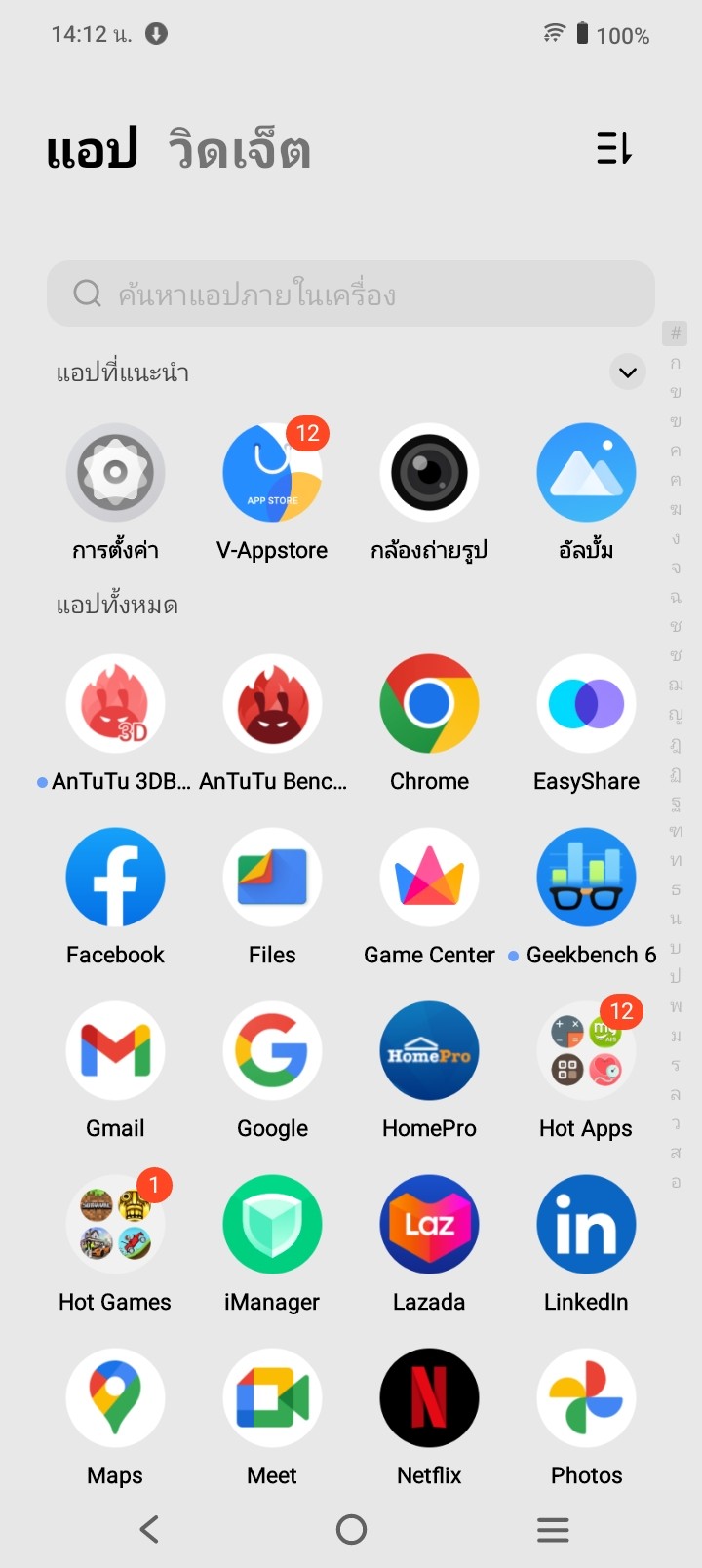Open the app sort options icon
This screenshot has height=1568, width=702.
tap(614, 149)
